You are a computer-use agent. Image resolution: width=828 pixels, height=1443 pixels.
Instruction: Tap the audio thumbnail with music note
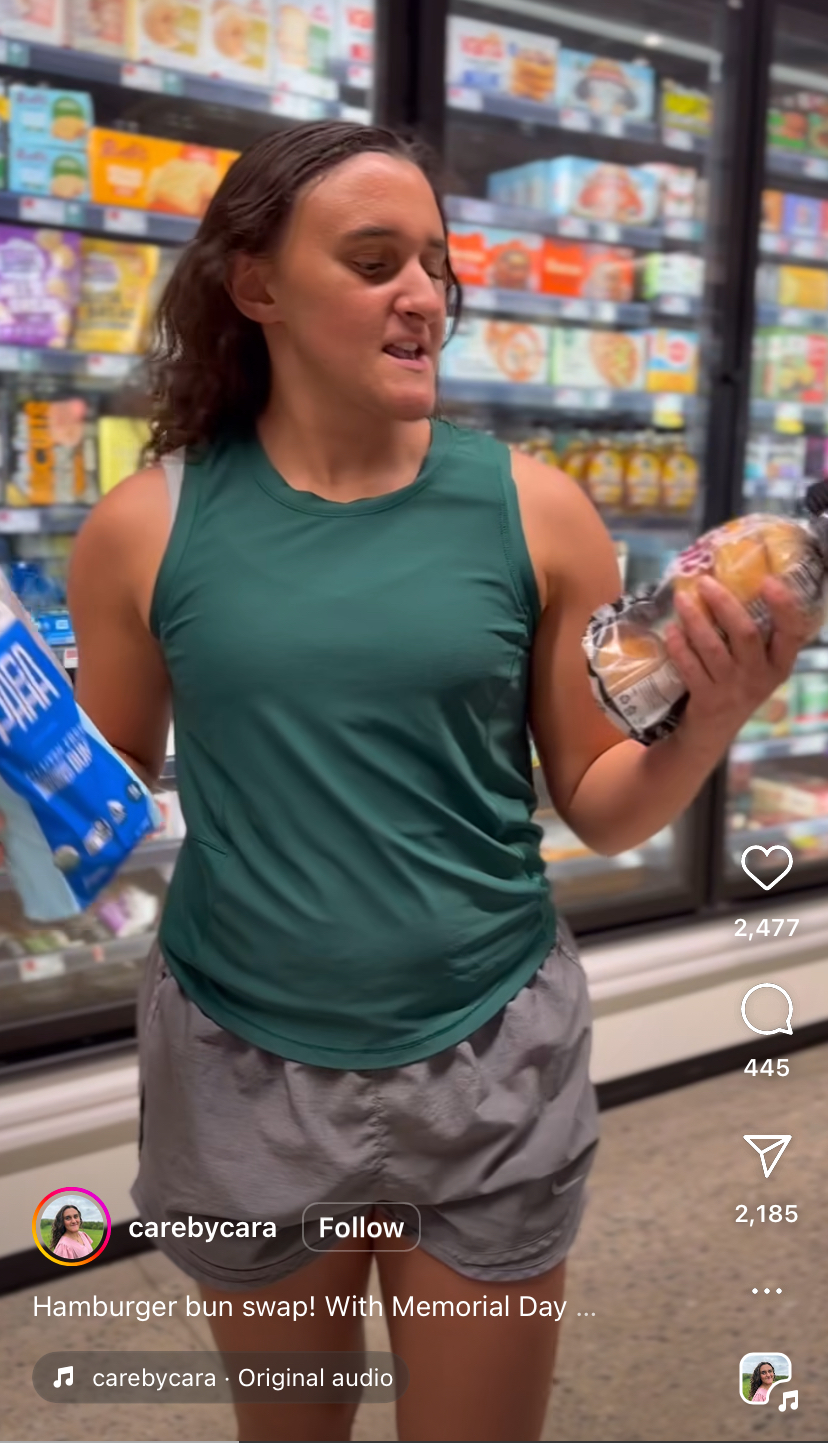[x=767, y=1381]
